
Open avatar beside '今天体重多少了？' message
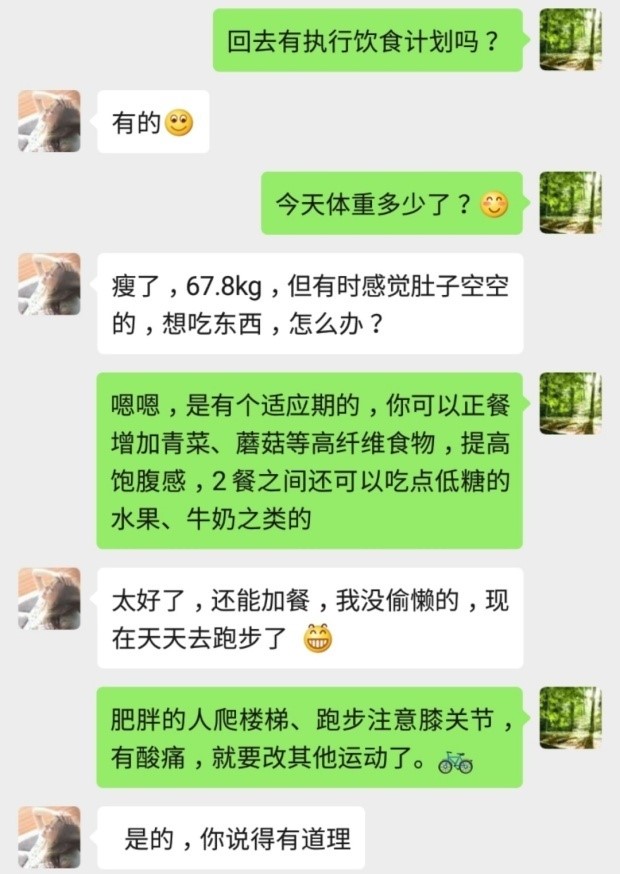tap(570, 203)
